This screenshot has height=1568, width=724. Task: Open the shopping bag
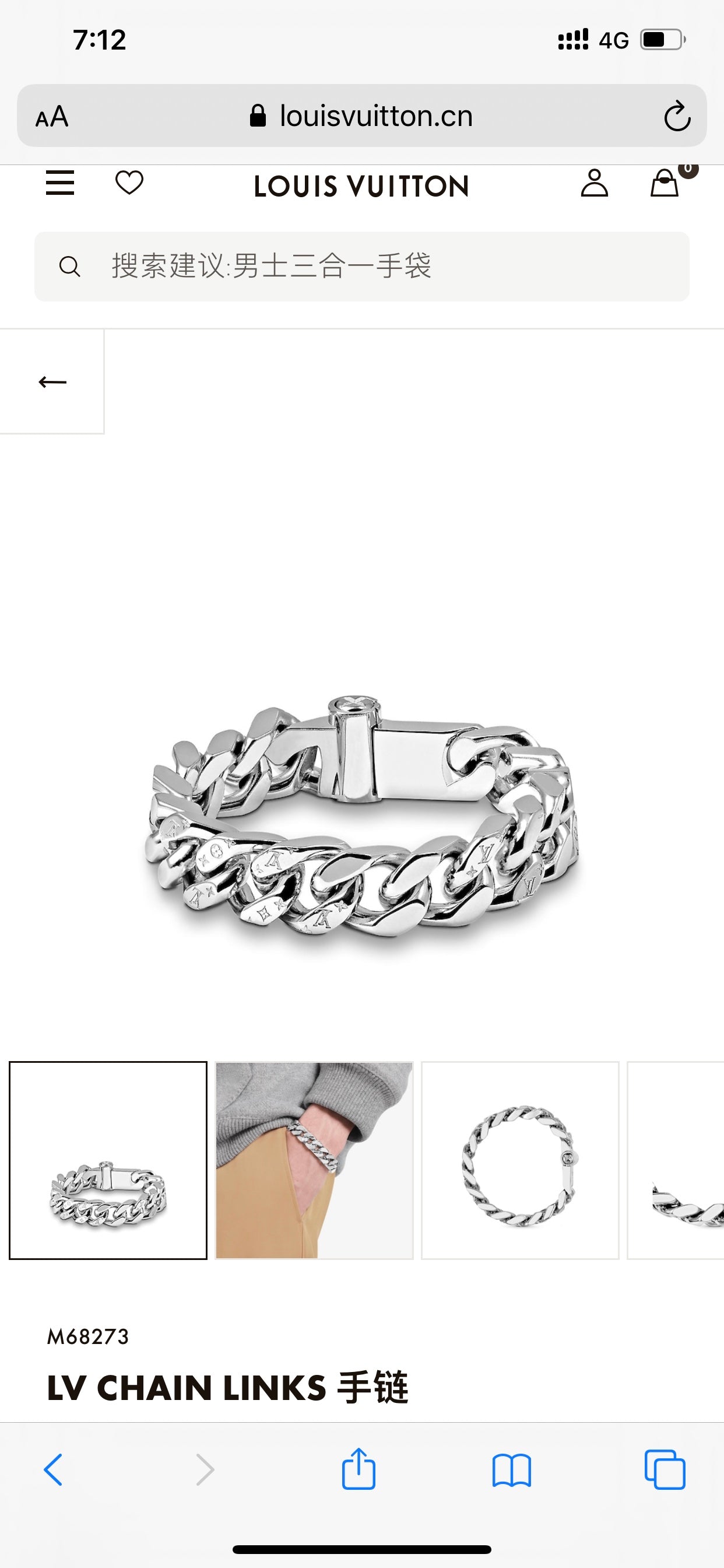[x=665, y=183]
